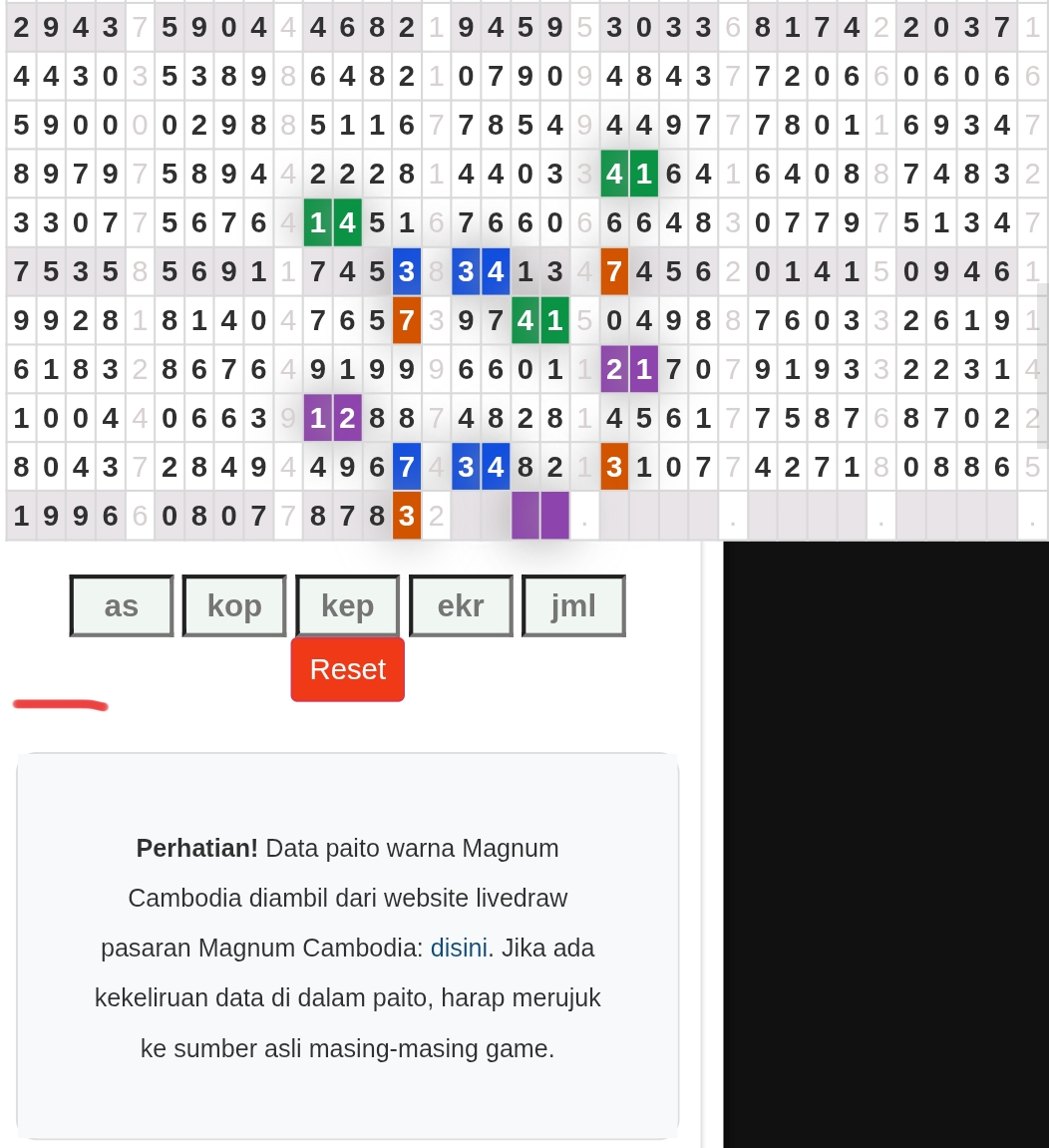This screenshot has height=1148, width=1049.
Task: Hit the red Reset button
Action: pyautogui.click(x=347, y=669)
